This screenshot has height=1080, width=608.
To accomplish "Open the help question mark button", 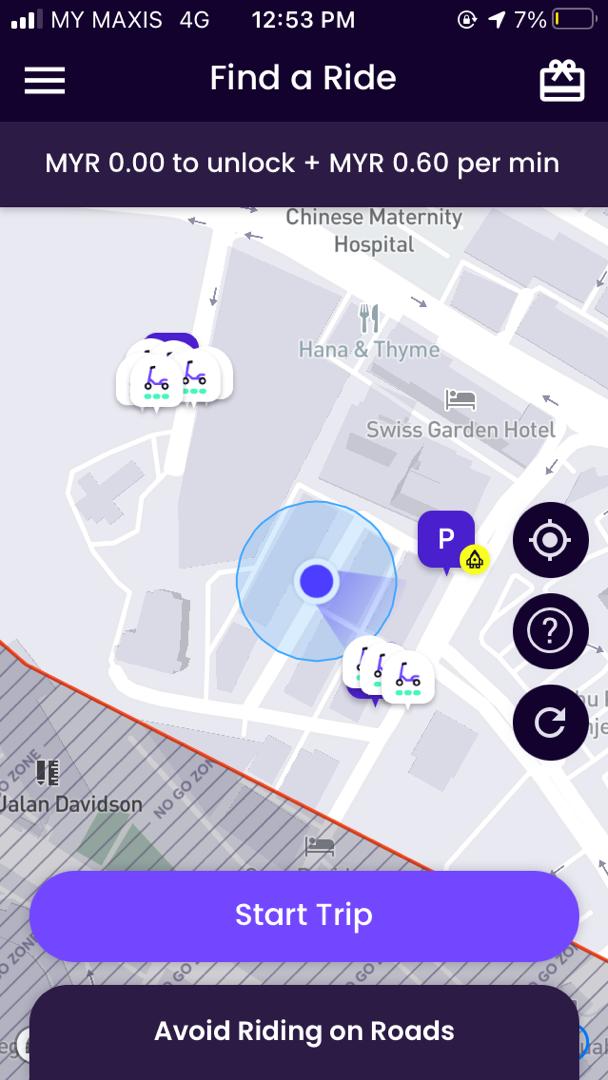I will point(550,631).
